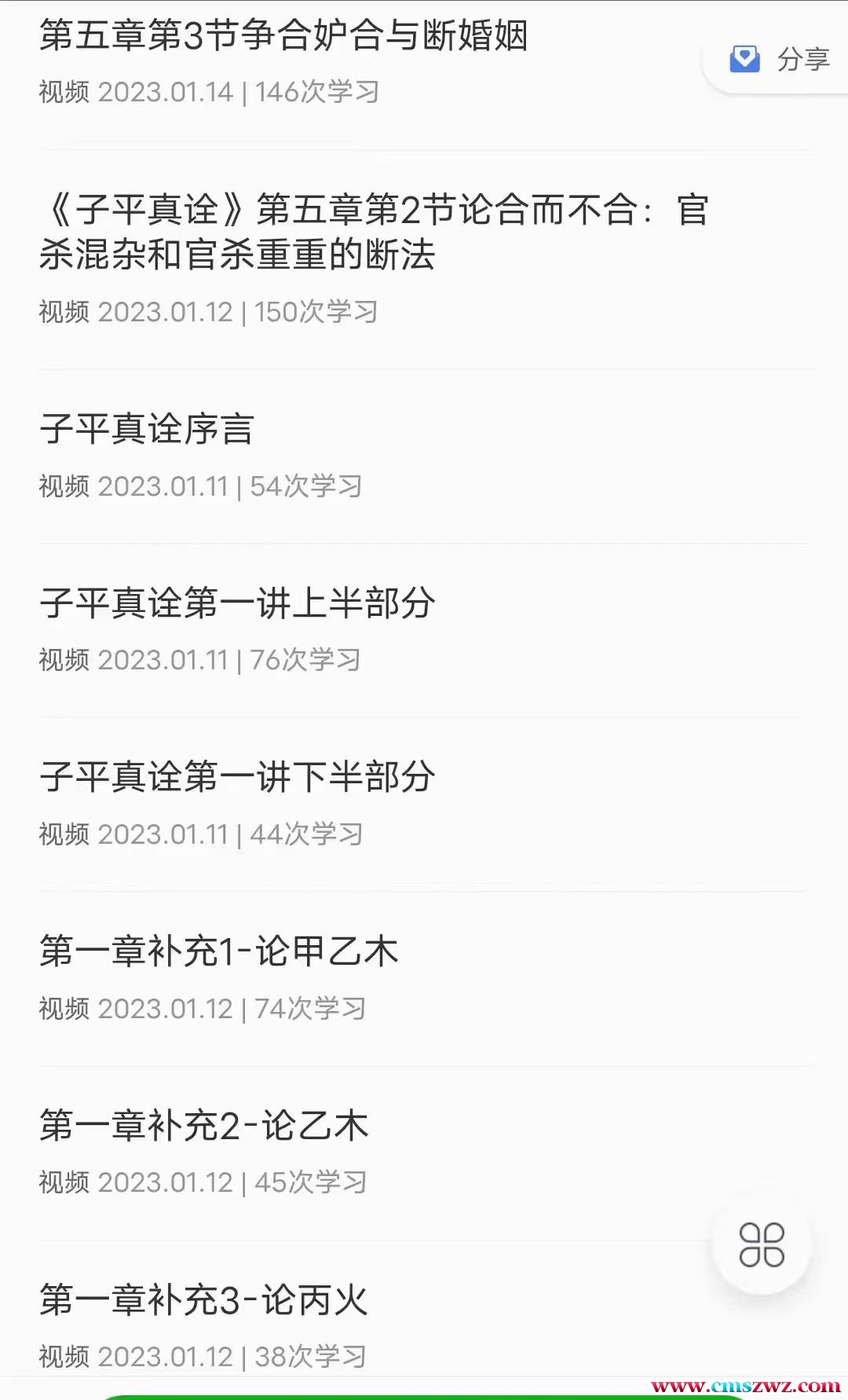Screen dimensions: 848x1400
Task: Select 第一章补充2-论乙木 video
Action: click(x=204, y=1126)
